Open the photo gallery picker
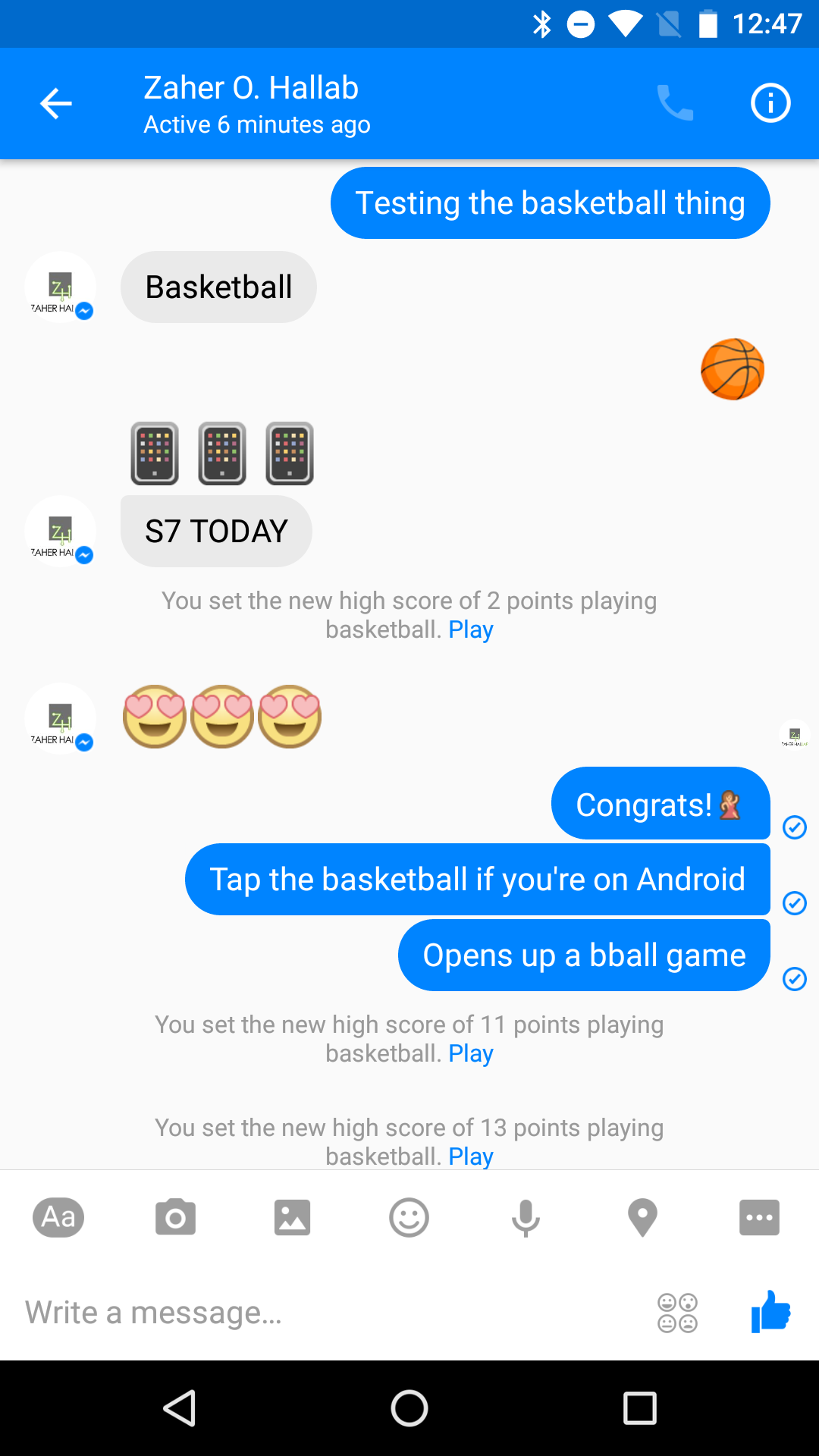Image resolution: width=819 pixels, height=1456 pixels. click(x=292, y=1217)
